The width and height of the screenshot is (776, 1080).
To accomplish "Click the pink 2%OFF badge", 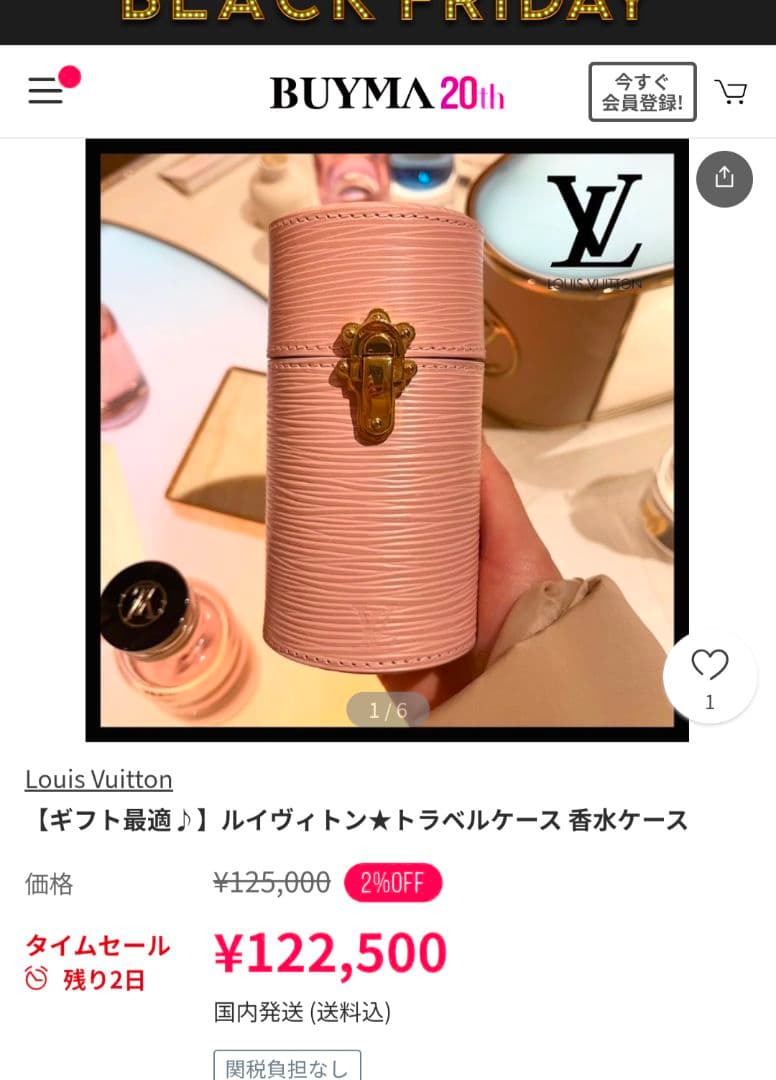I will point(393,882).
